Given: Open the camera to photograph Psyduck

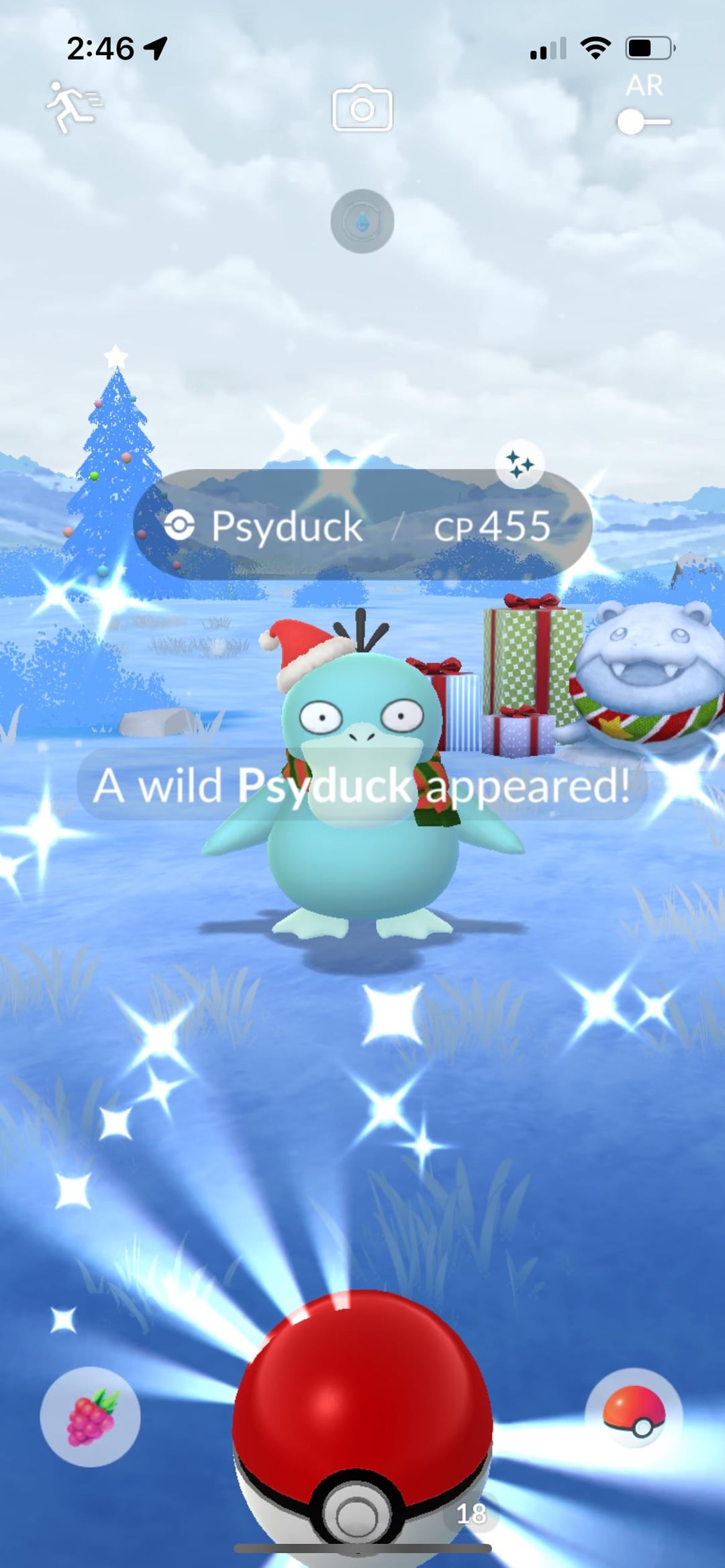Looking at the screenshot, I should tap(362, 107).
